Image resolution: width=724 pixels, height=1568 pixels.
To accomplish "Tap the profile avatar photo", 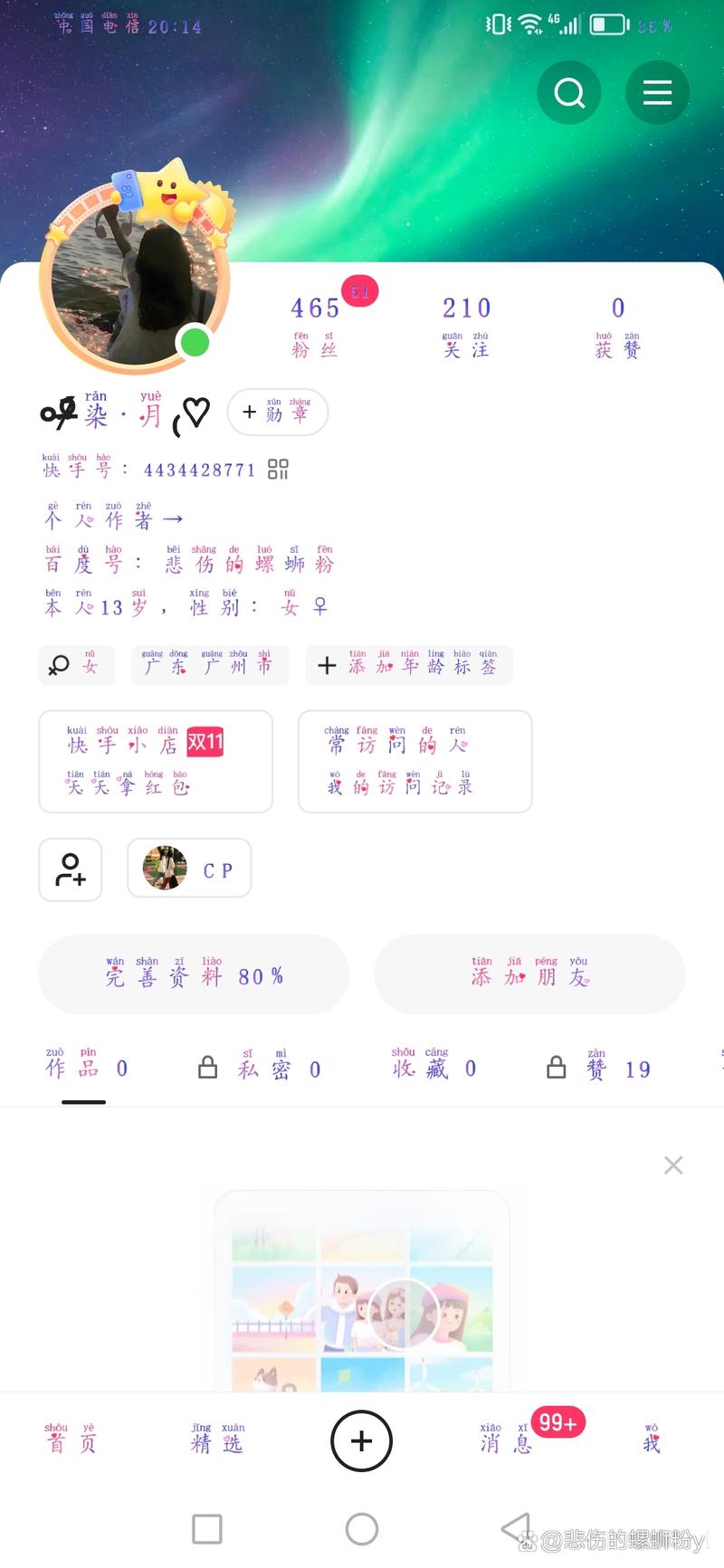I will [134, 273].
